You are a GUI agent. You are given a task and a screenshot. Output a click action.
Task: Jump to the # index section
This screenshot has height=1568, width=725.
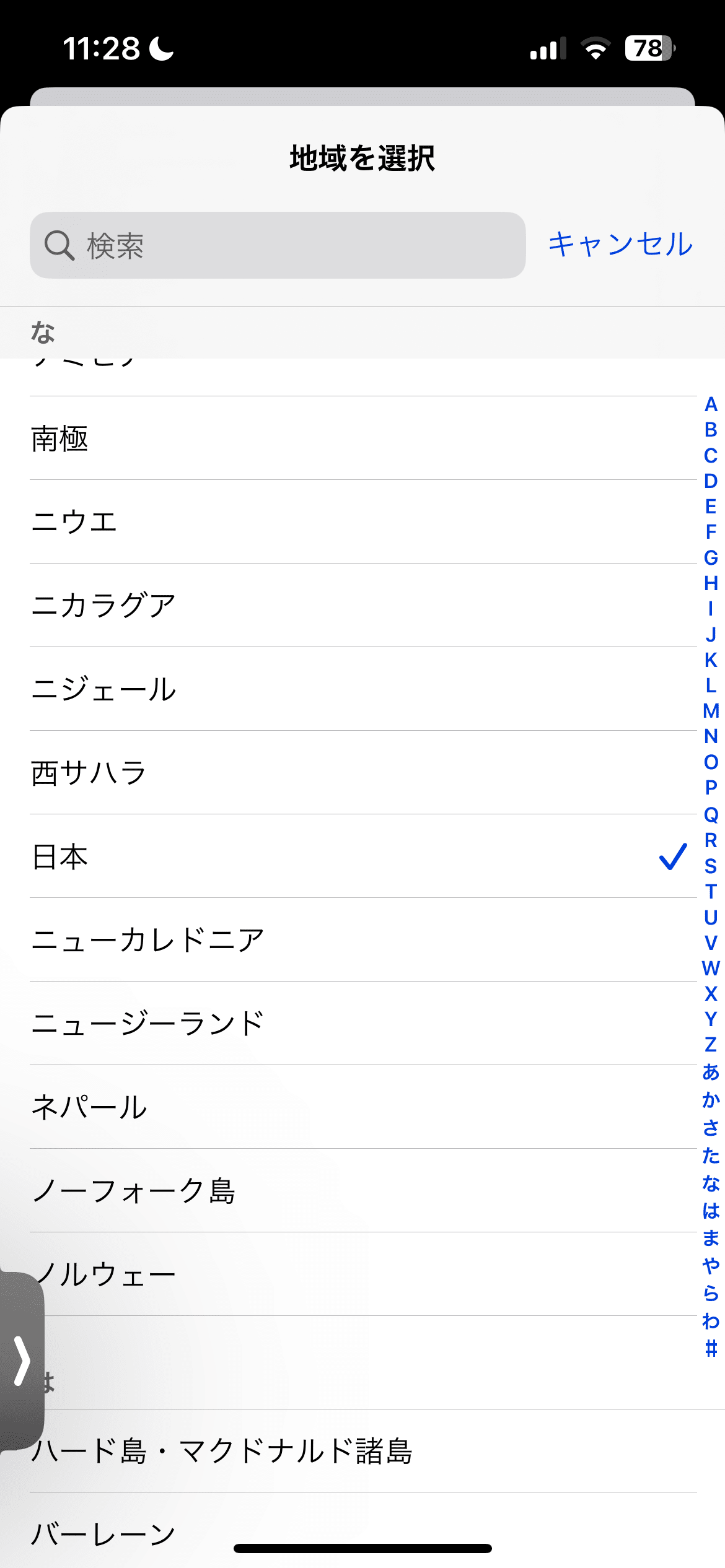[x=711, y=1348]
